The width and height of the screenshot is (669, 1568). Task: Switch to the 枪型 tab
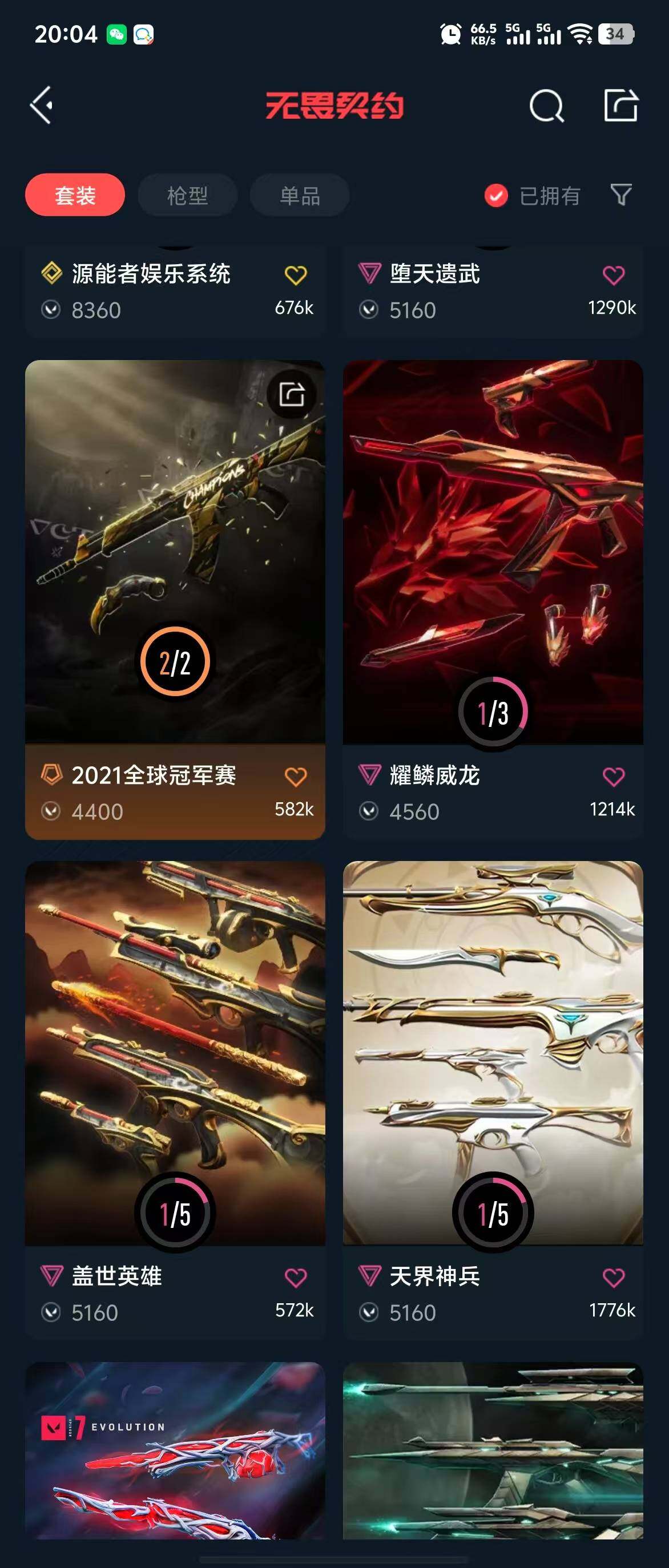coord(187,195)
